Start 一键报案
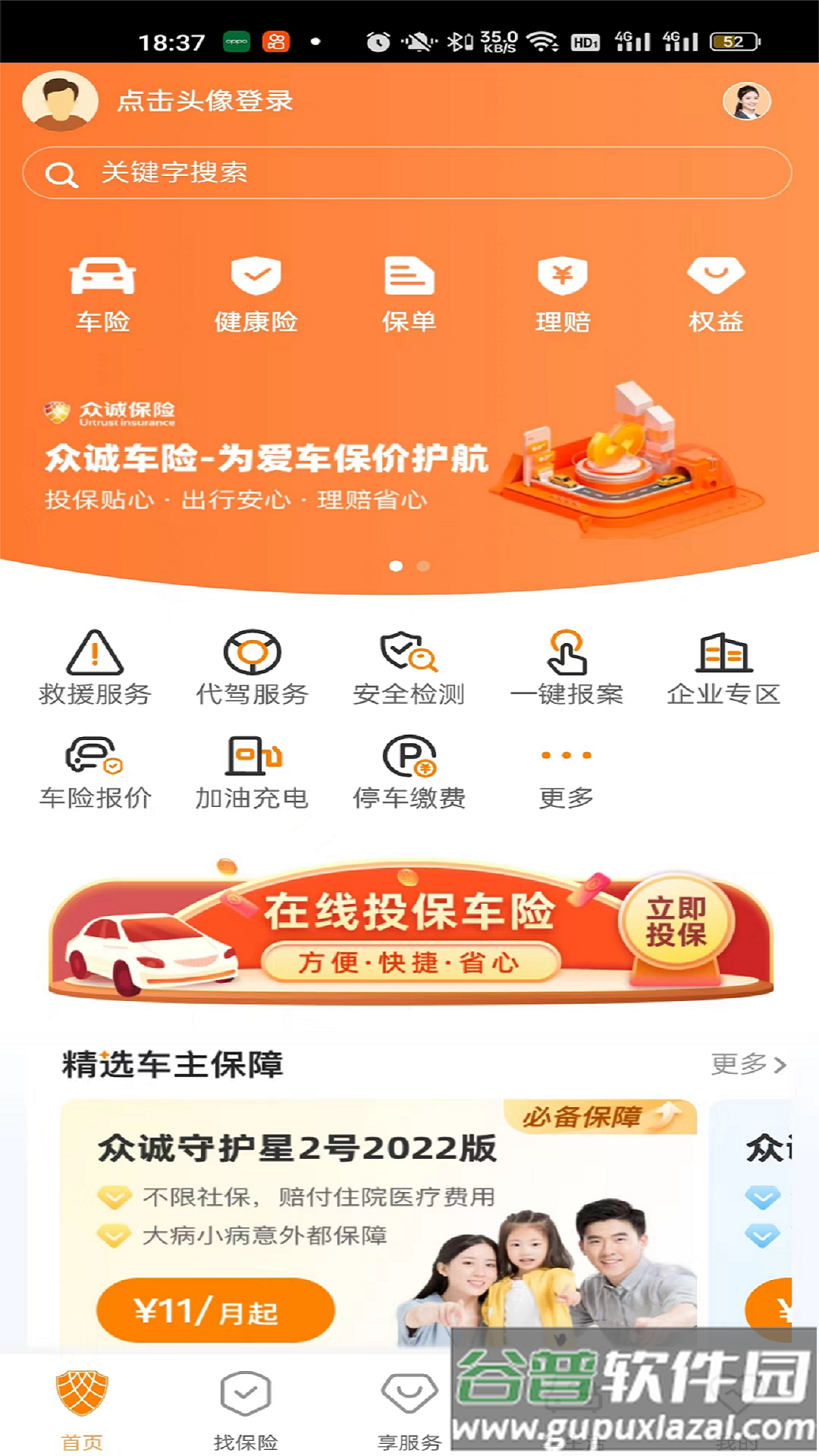Image resolution: width=819 pixels, height=1456 pixels. pos(566,667)
